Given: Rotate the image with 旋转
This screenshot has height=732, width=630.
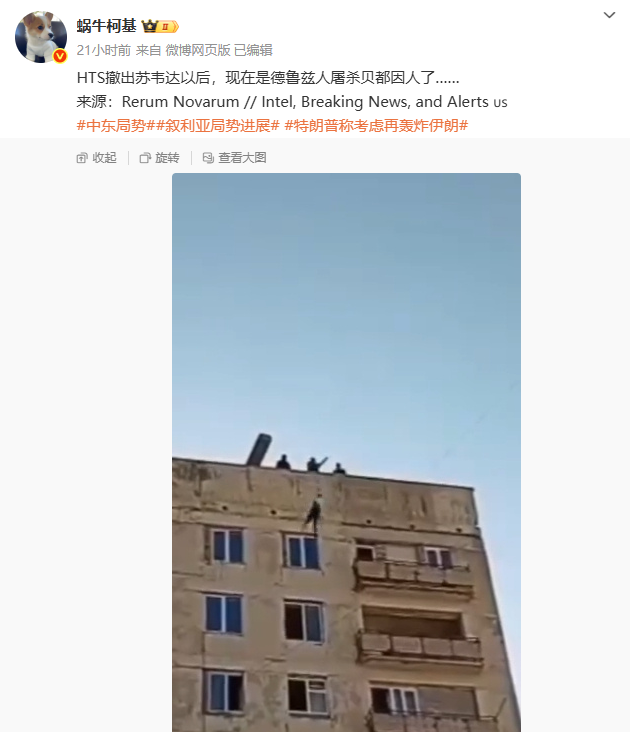Looking at the screenshot, I should (x=160, y=158).
